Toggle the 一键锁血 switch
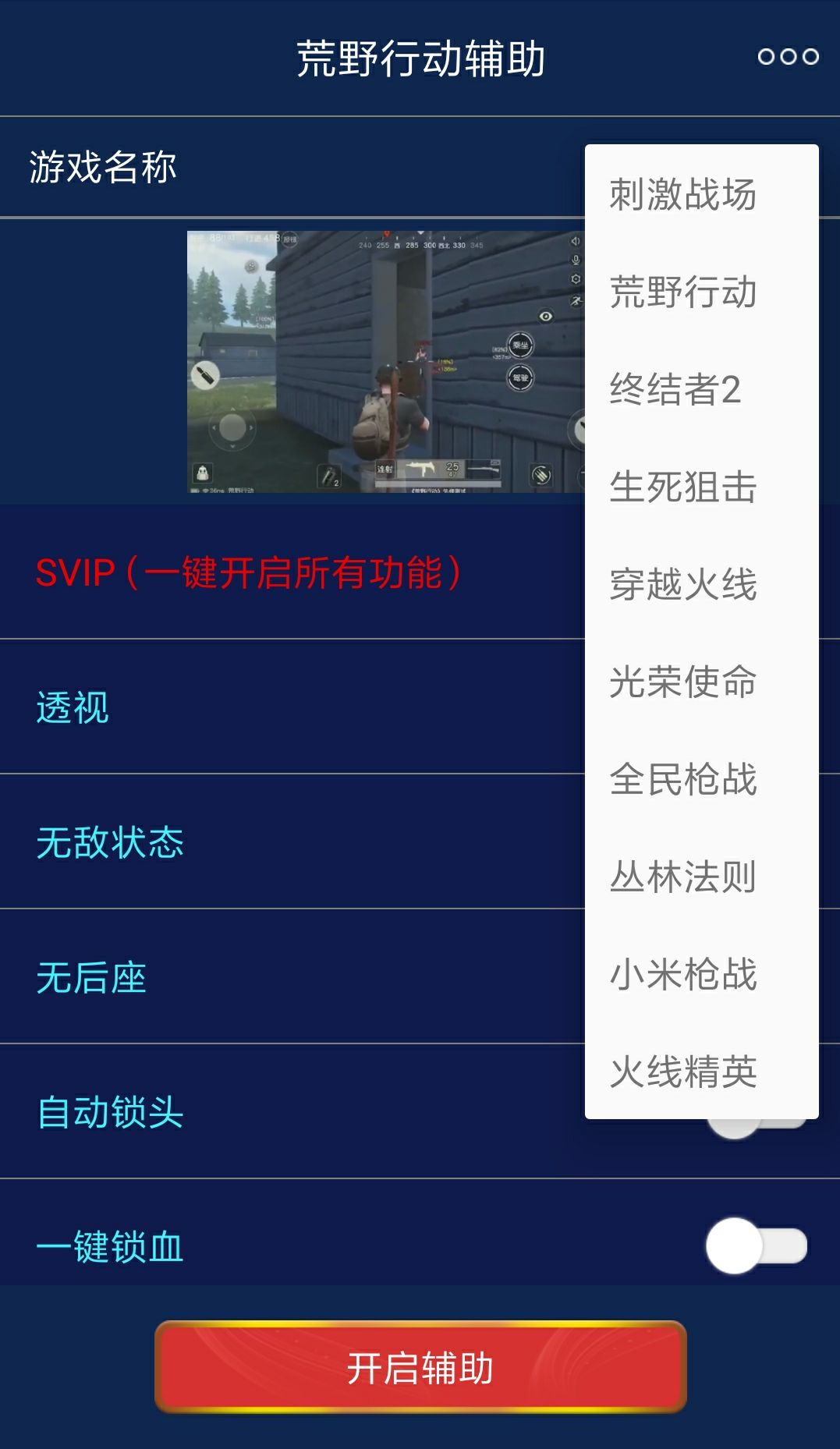Image resolution: width=840 pixels, height=1449 pixels. [x=756, y=1245]
